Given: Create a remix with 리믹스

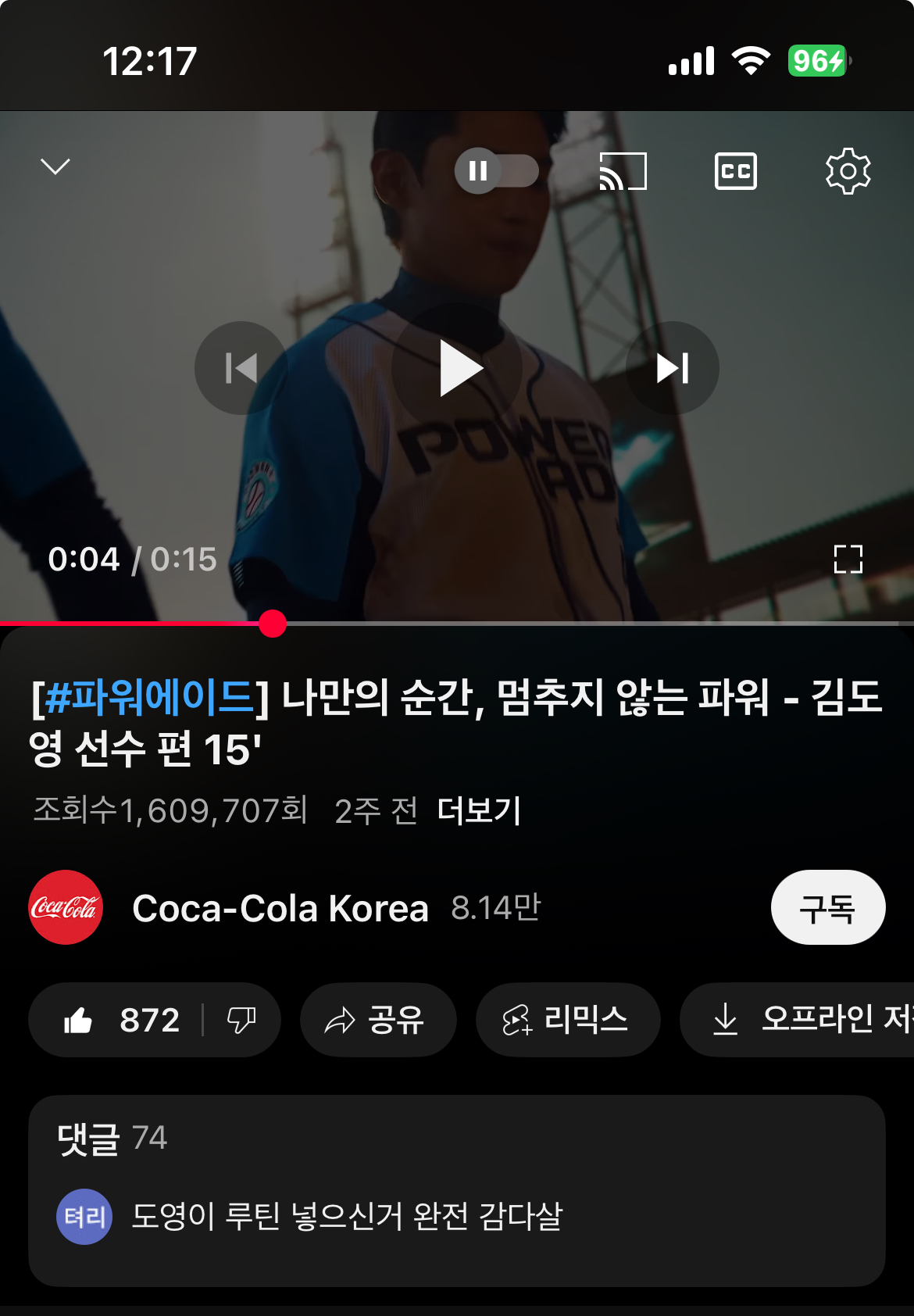Looking at the screenshot, I should tap(567, 1020).
